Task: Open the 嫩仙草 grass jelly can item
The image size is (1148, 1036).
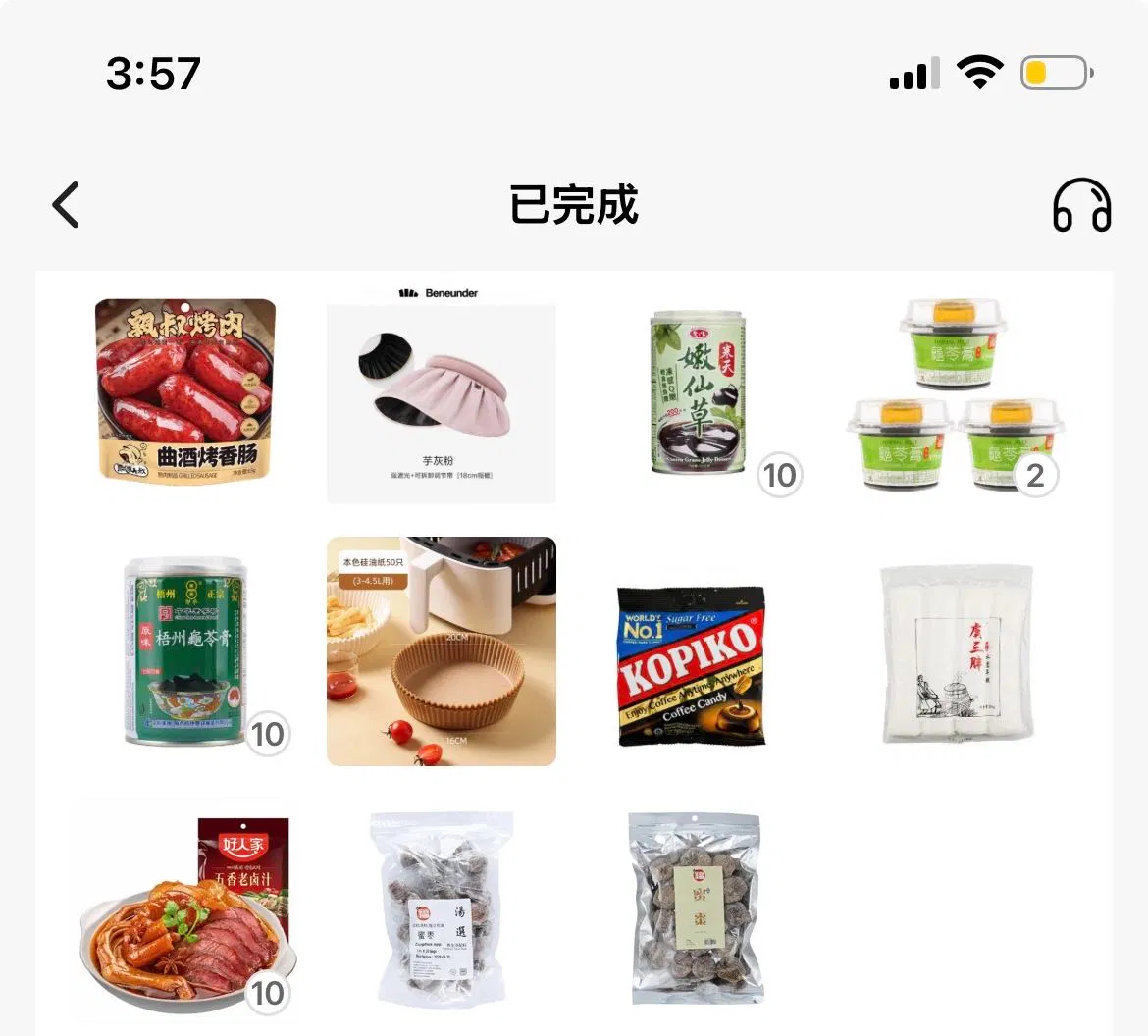Action: tap(699, 392)
